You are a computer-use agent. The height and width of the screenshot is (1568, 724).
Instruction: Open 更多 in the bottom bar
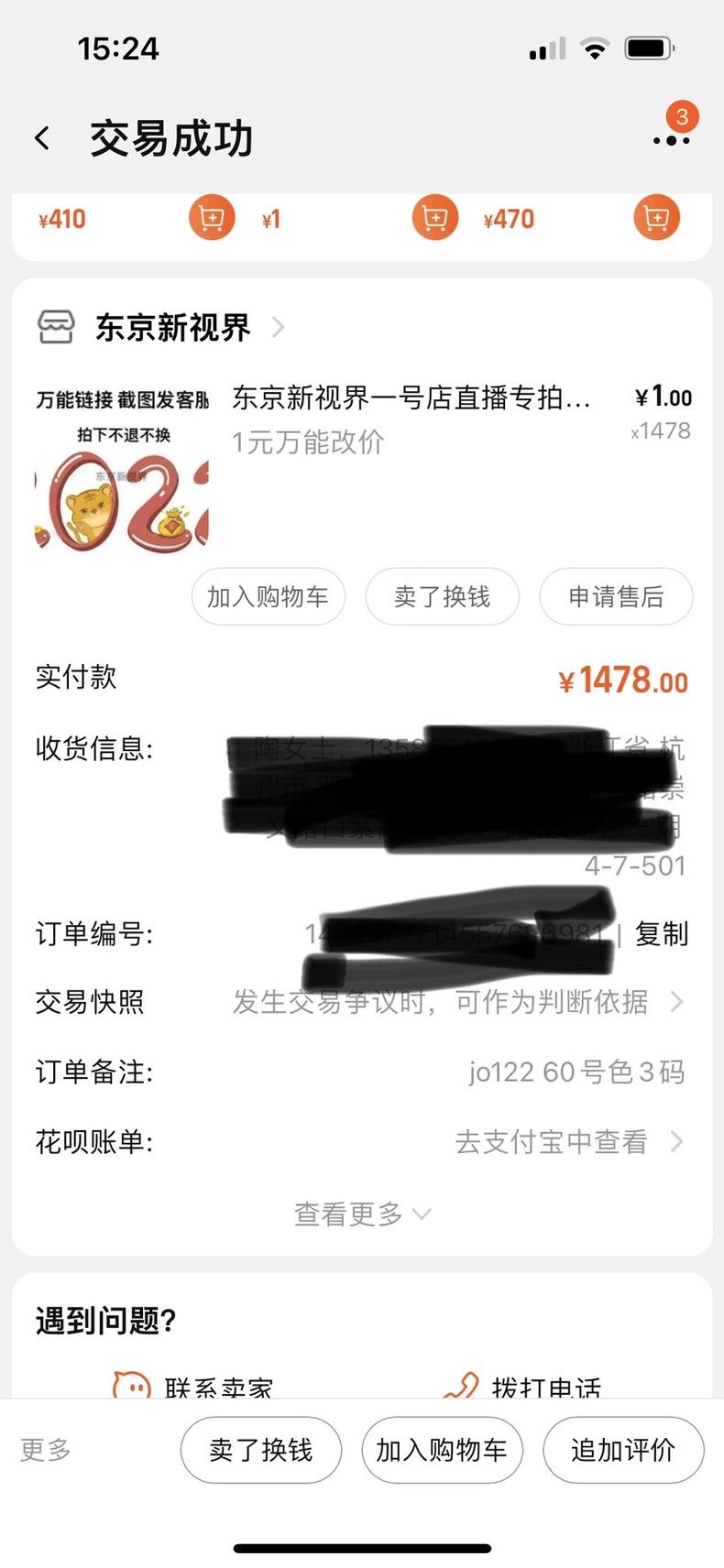[x=46, y=1450]
